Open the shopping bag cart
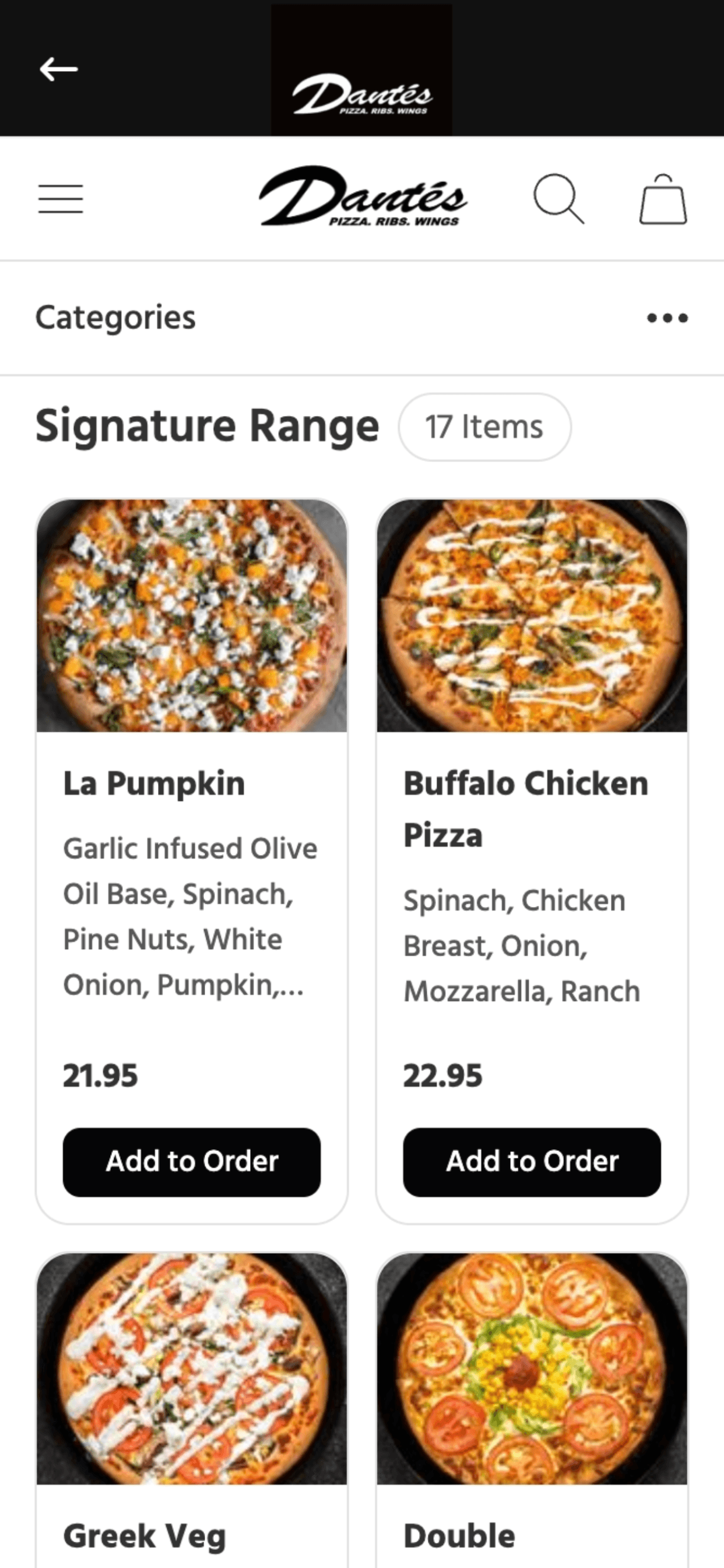This screenshot has height=1568, width=724. point(663,199)
